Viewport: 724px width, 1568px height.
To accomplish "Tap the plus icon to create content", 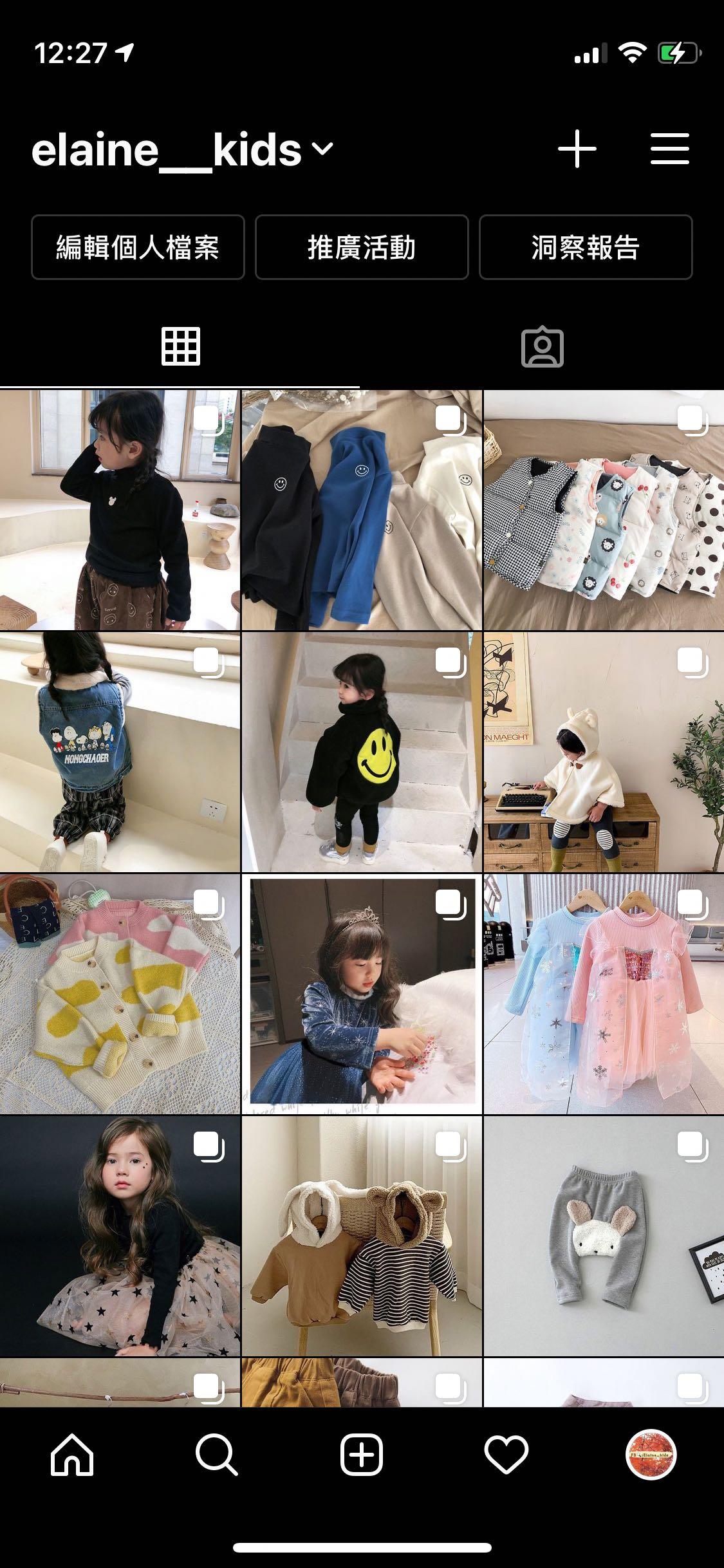I will pos(577,149).
